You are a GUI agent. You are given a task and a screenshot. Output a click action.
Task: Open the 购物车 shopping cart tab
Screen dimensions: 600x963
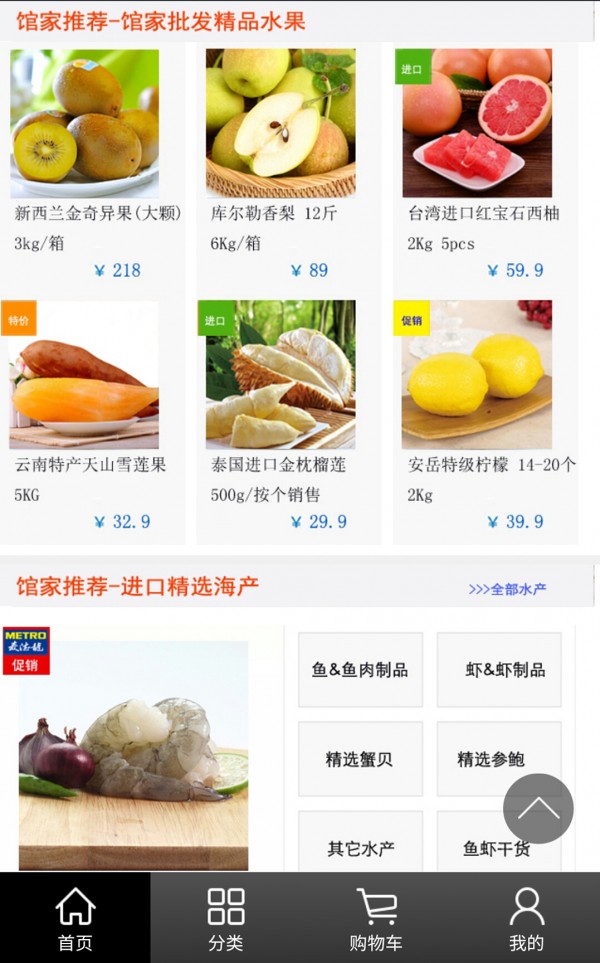376,918
